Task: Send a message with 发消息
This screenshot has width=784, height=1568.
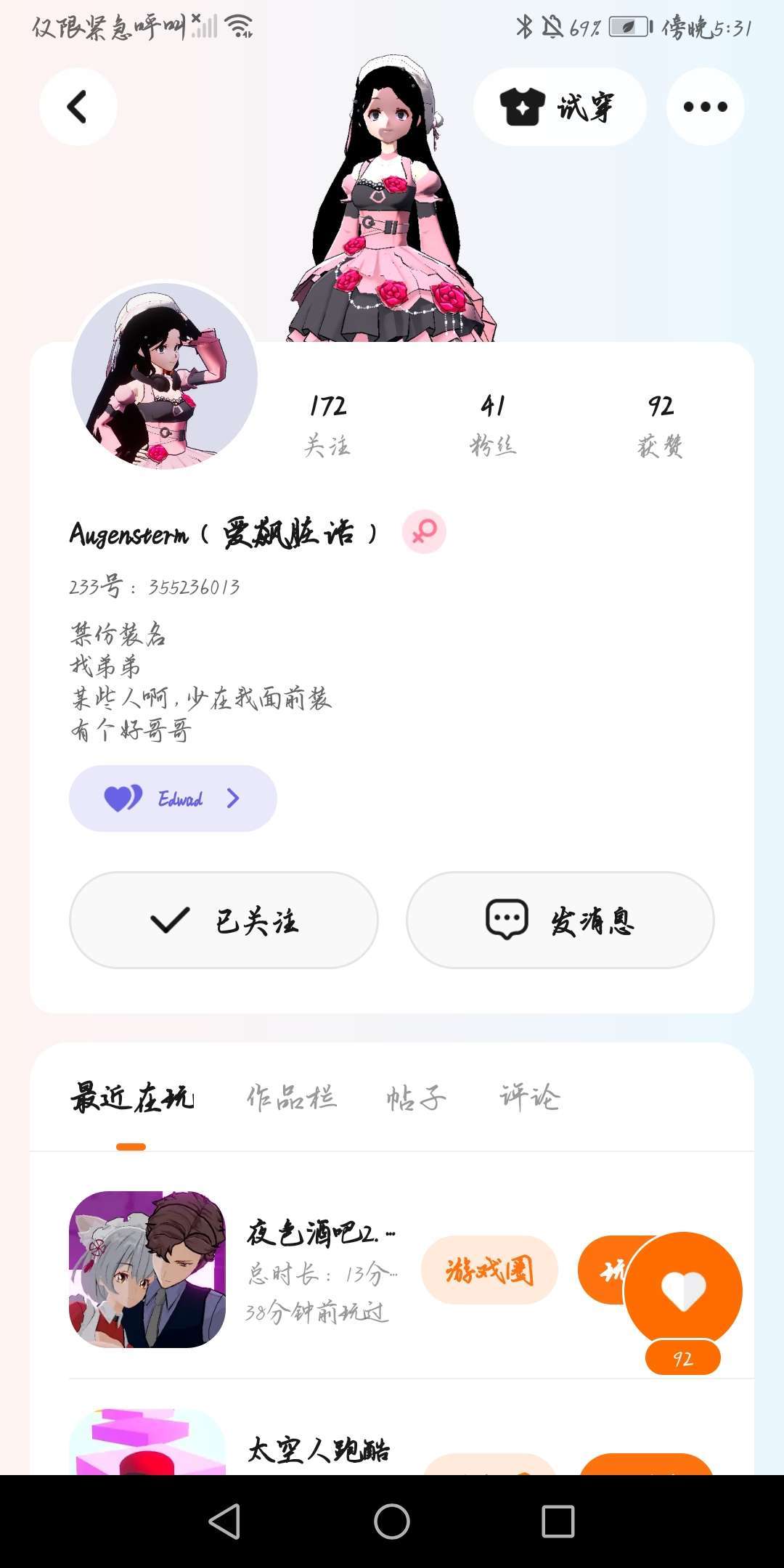Action: point(560,920)
